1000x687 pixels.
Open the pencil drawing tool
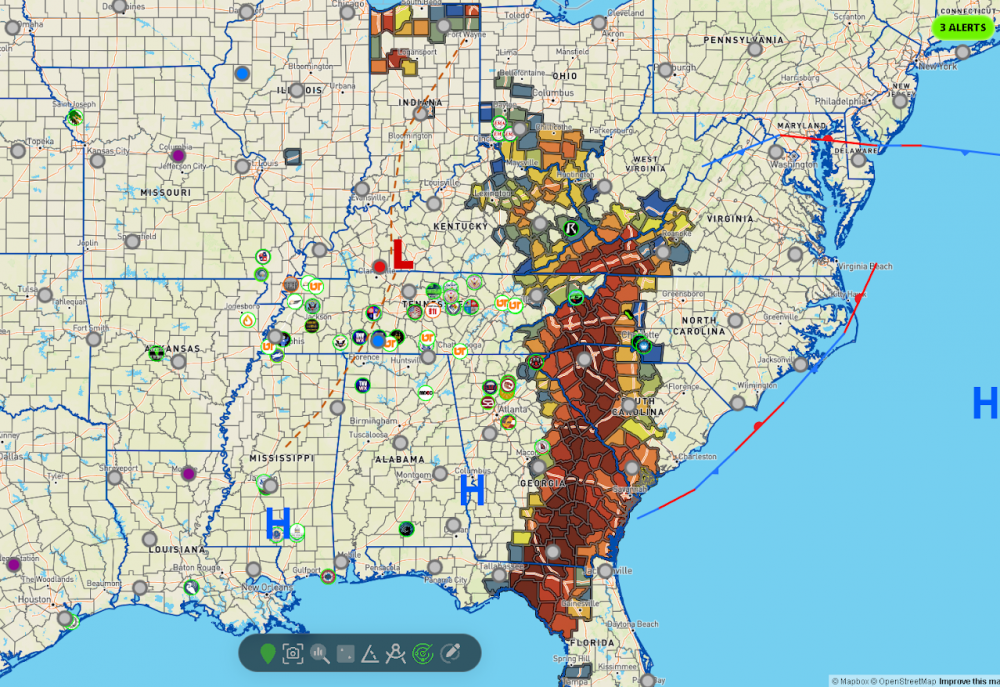coord(451,653)
